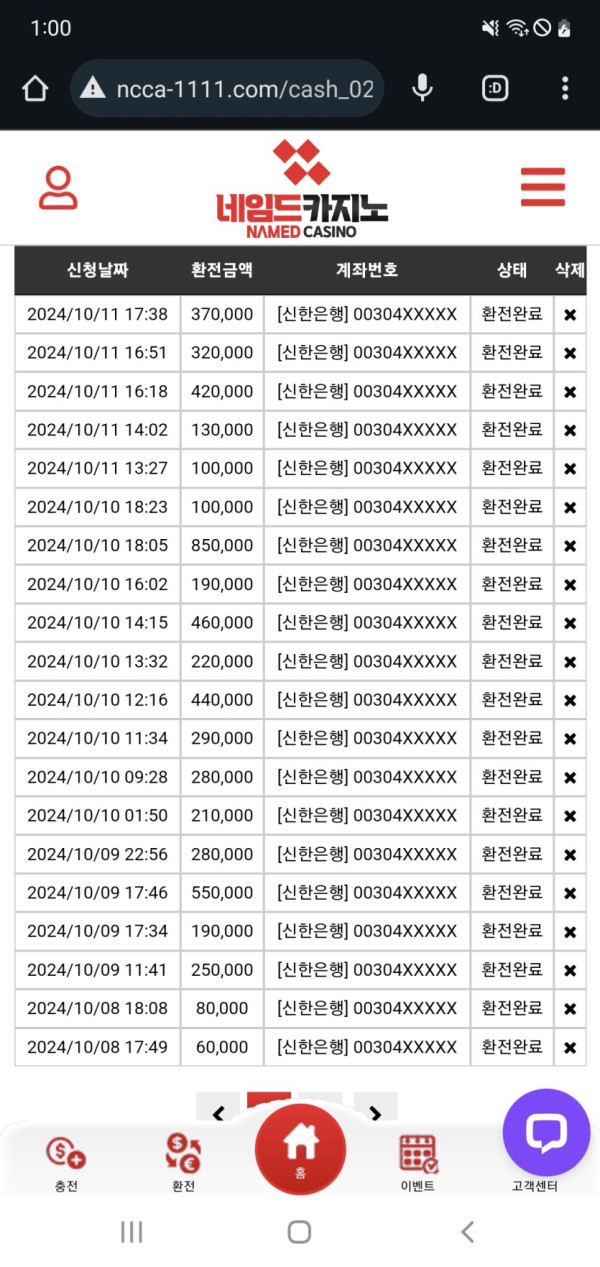
Task: Start voice search with the microphone
Action: [422, 88]
